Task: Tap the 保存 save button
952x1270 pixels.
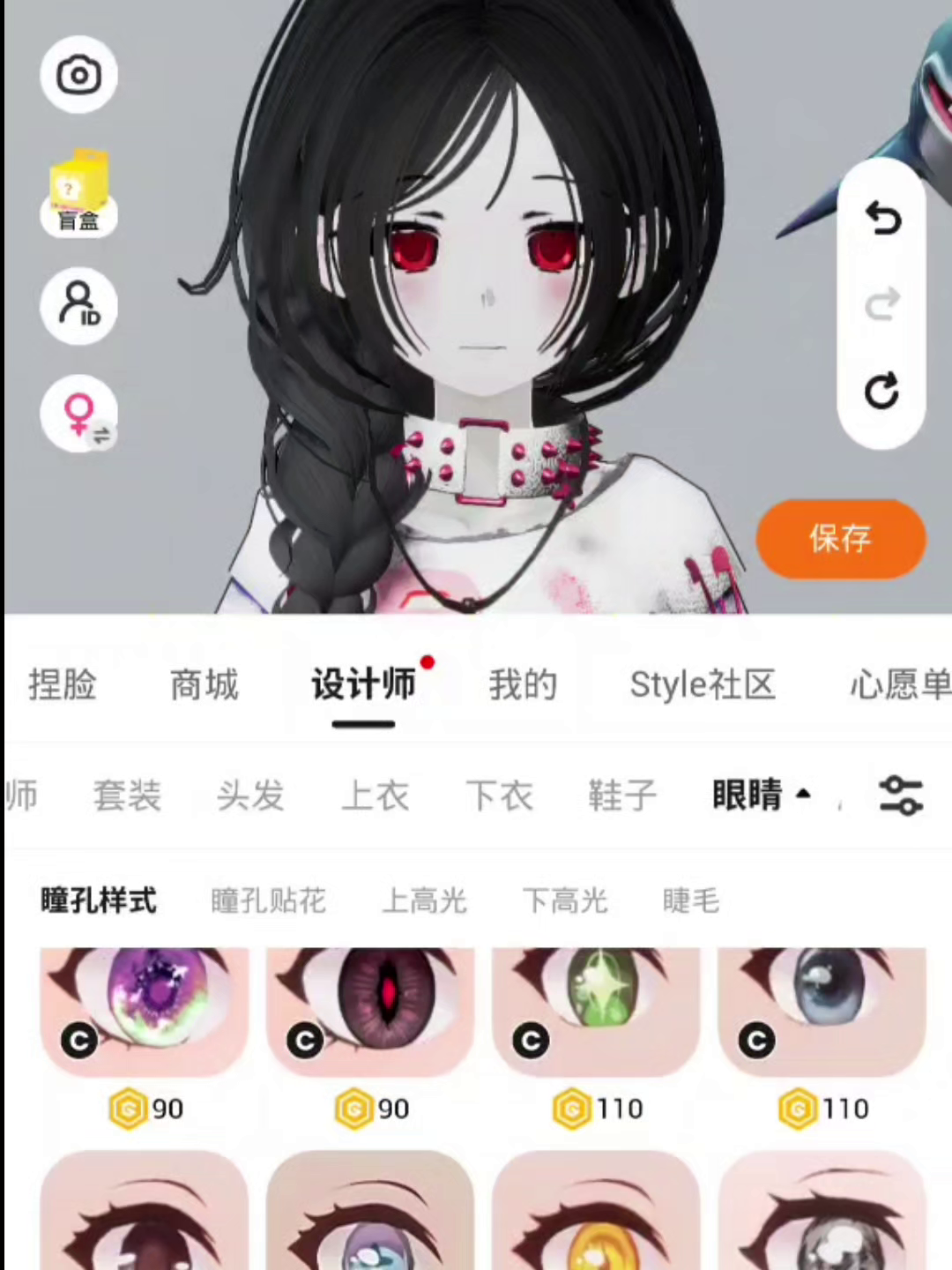Action: 840,538
